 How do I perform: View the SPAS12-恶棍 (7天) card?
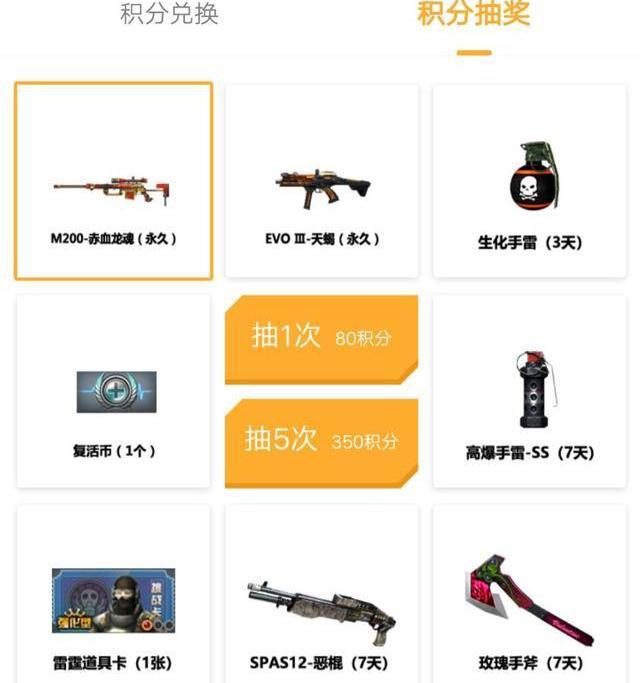click(x=321, y=597)
